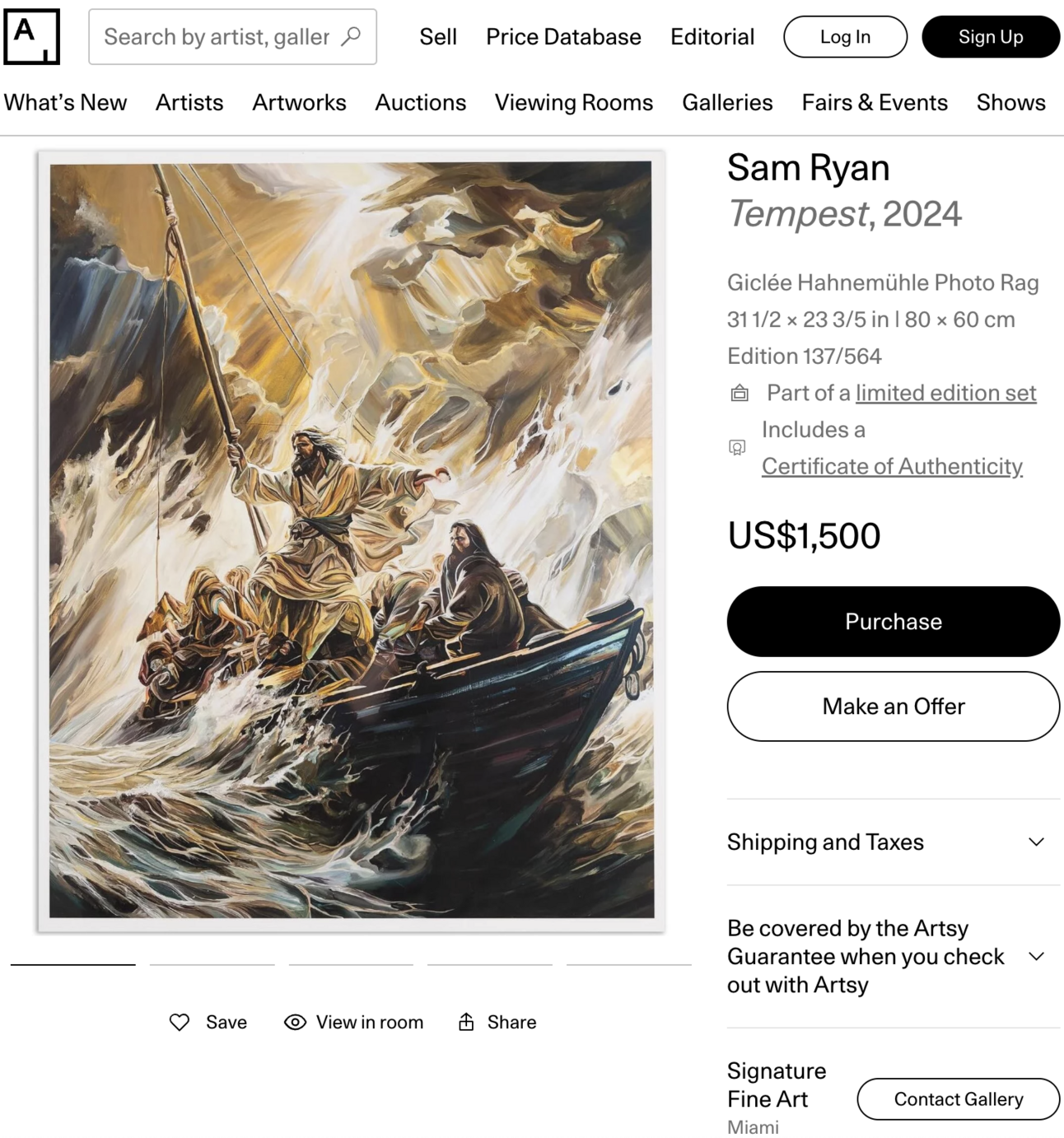Contact the Signature Fine Art gallery

(x=958, y=1099)
